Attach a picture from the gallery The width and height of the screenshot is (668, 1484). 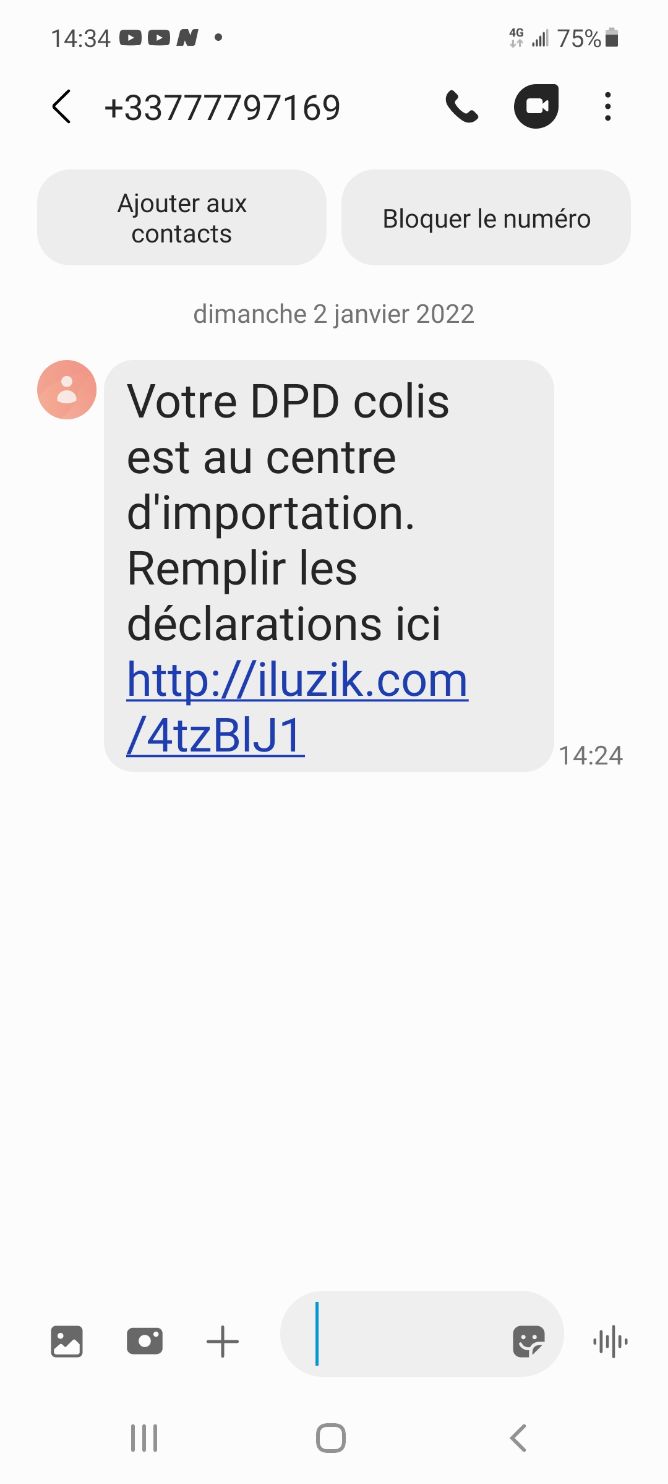point(67,1341)
